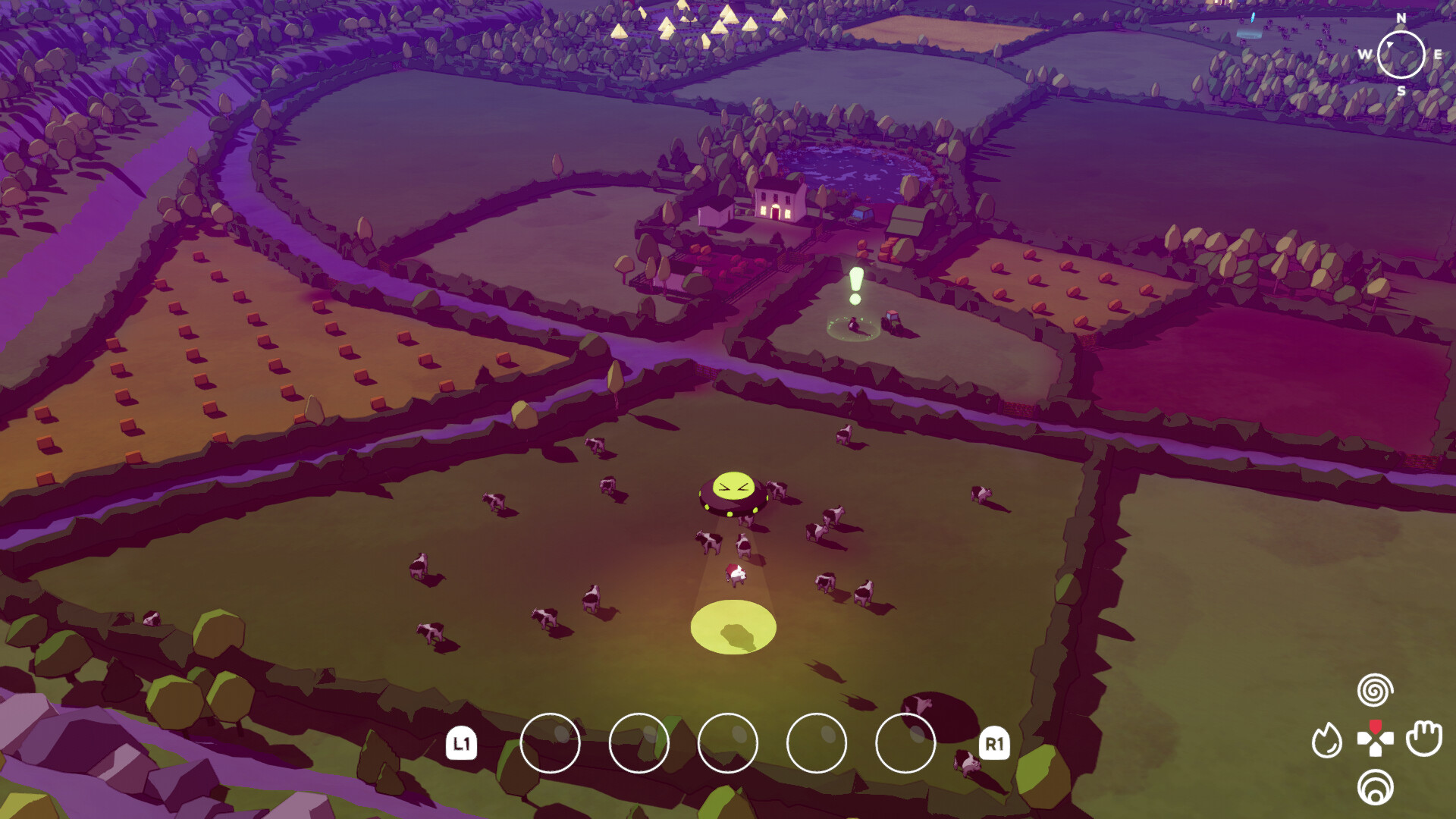Tap the compass

1401,55
